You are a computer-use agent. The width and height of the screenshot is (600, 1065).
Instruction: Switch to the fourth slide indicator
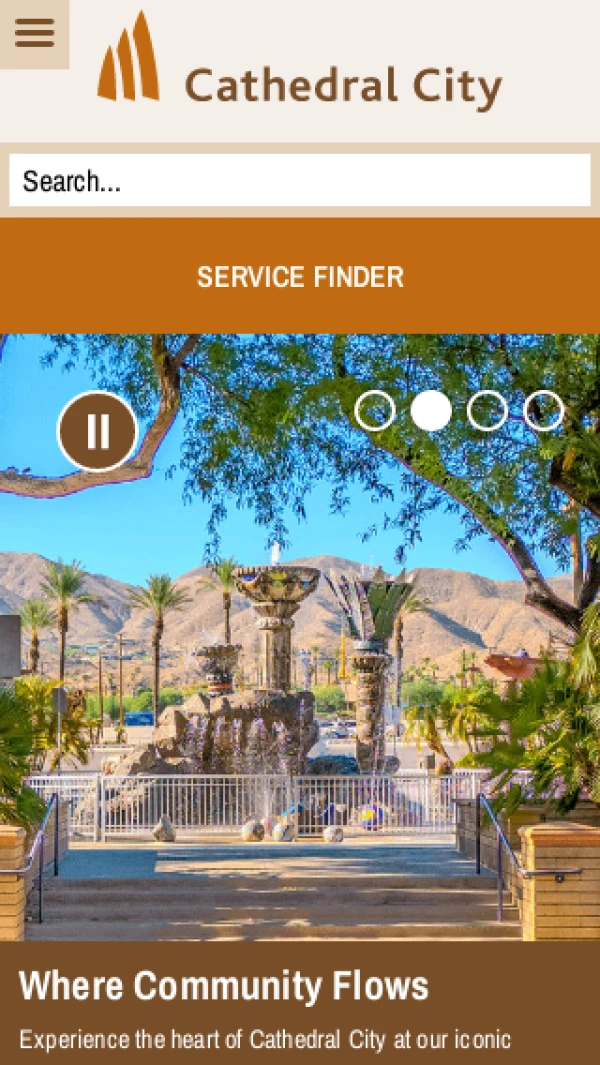(543, 411)
